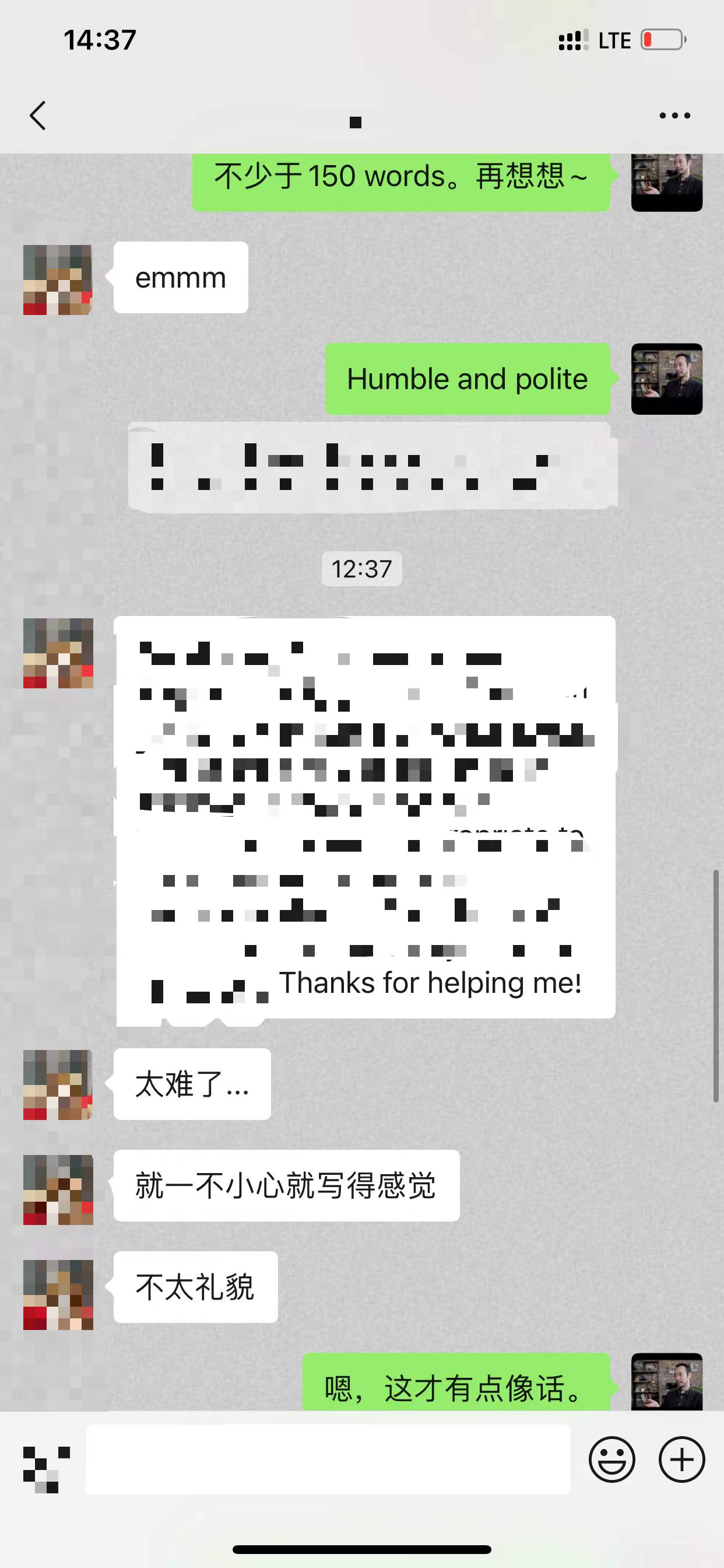Open the plus attachment menu
Image resolution: width=724 pixels, height=1568 pixels.
point(681,1459)
